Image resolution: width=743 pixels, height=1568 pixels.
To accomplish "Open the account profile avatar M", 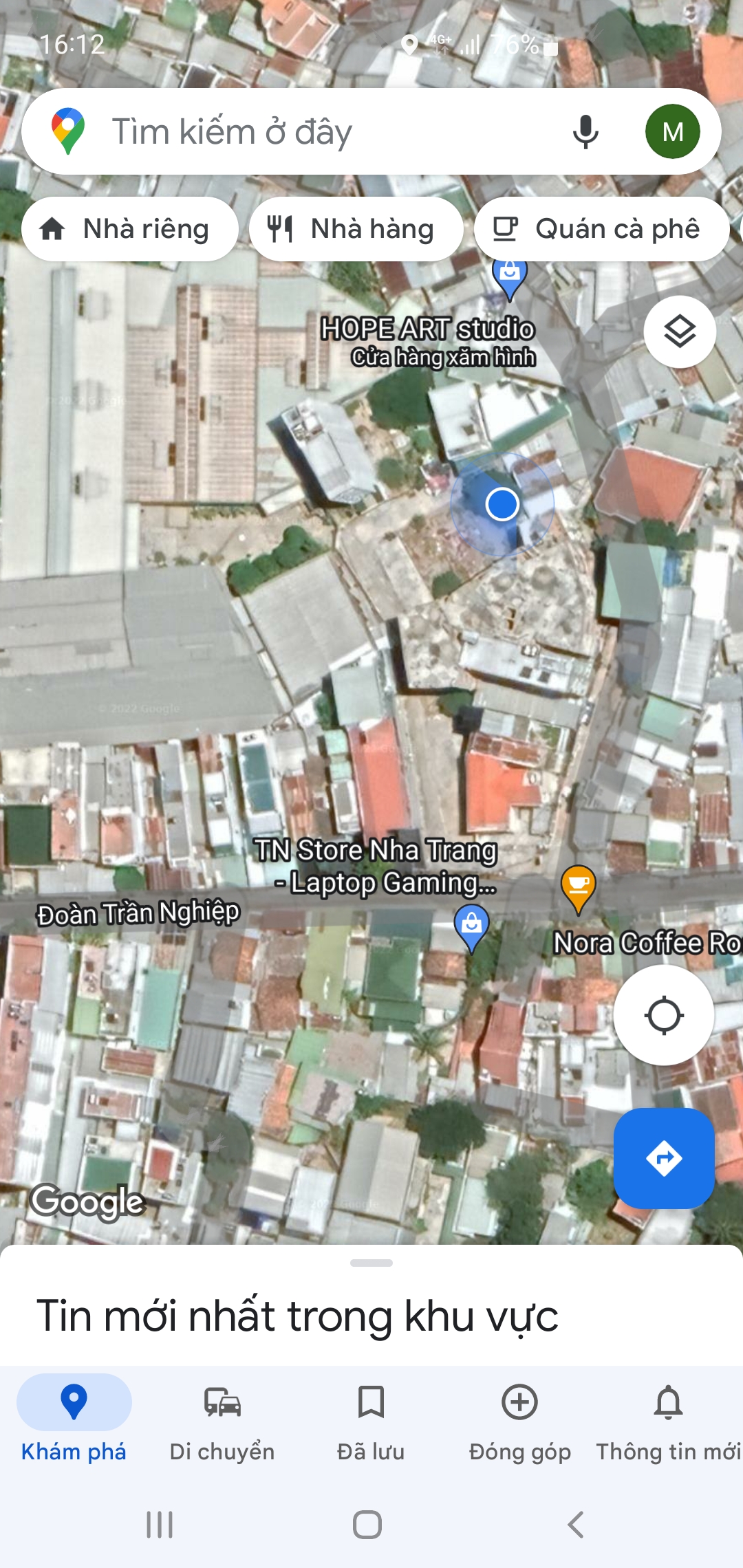I will click(x=672, y=131).
